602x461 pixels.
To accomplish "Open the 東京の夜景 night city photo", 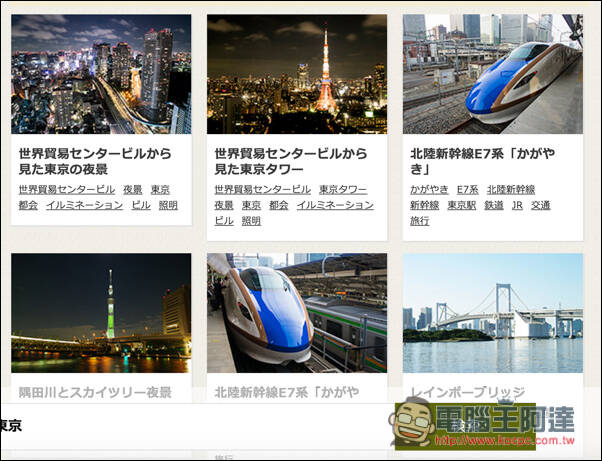I will [101, 73].
